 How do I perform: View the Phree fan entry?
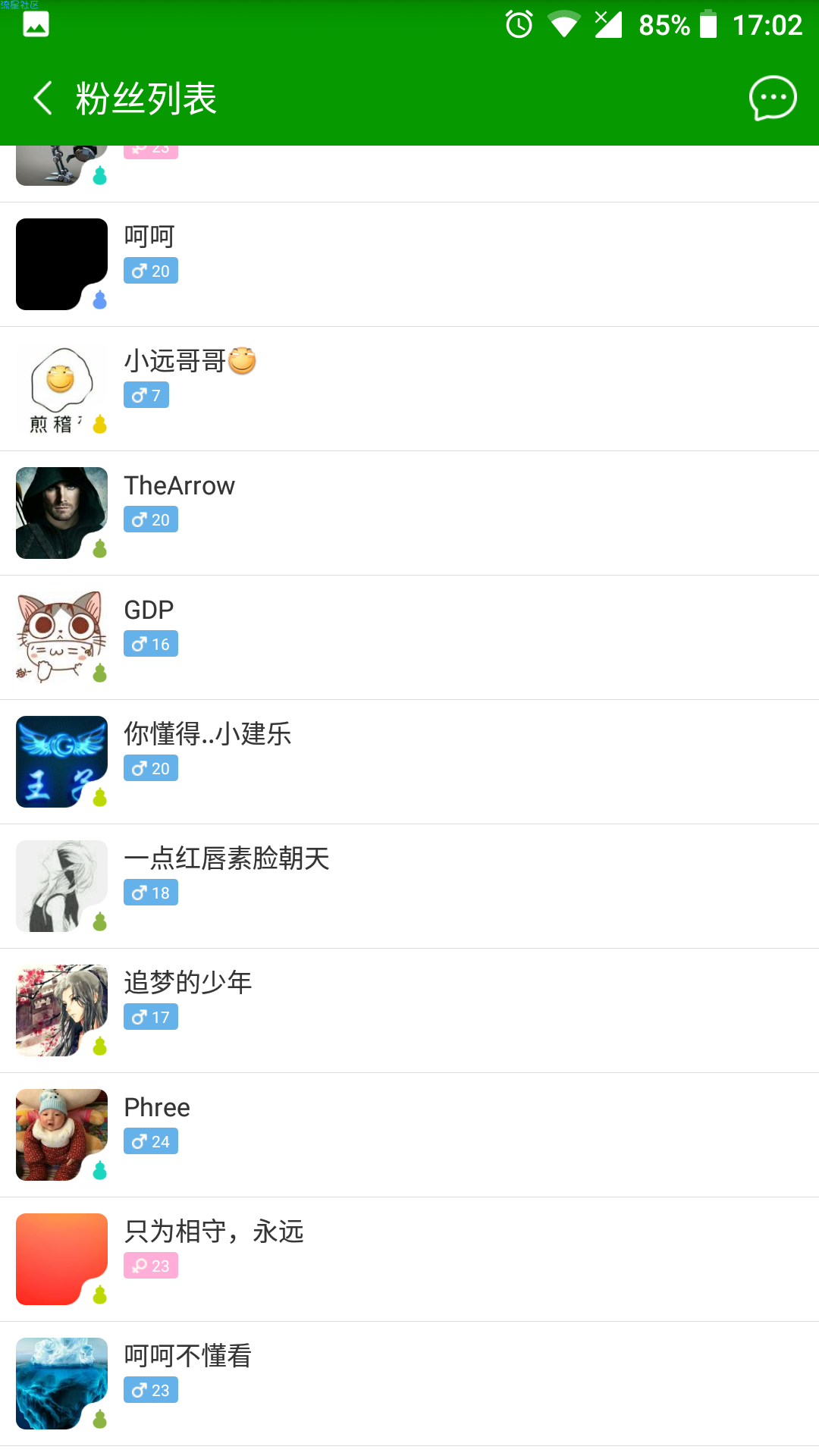tap(409, 1135)
